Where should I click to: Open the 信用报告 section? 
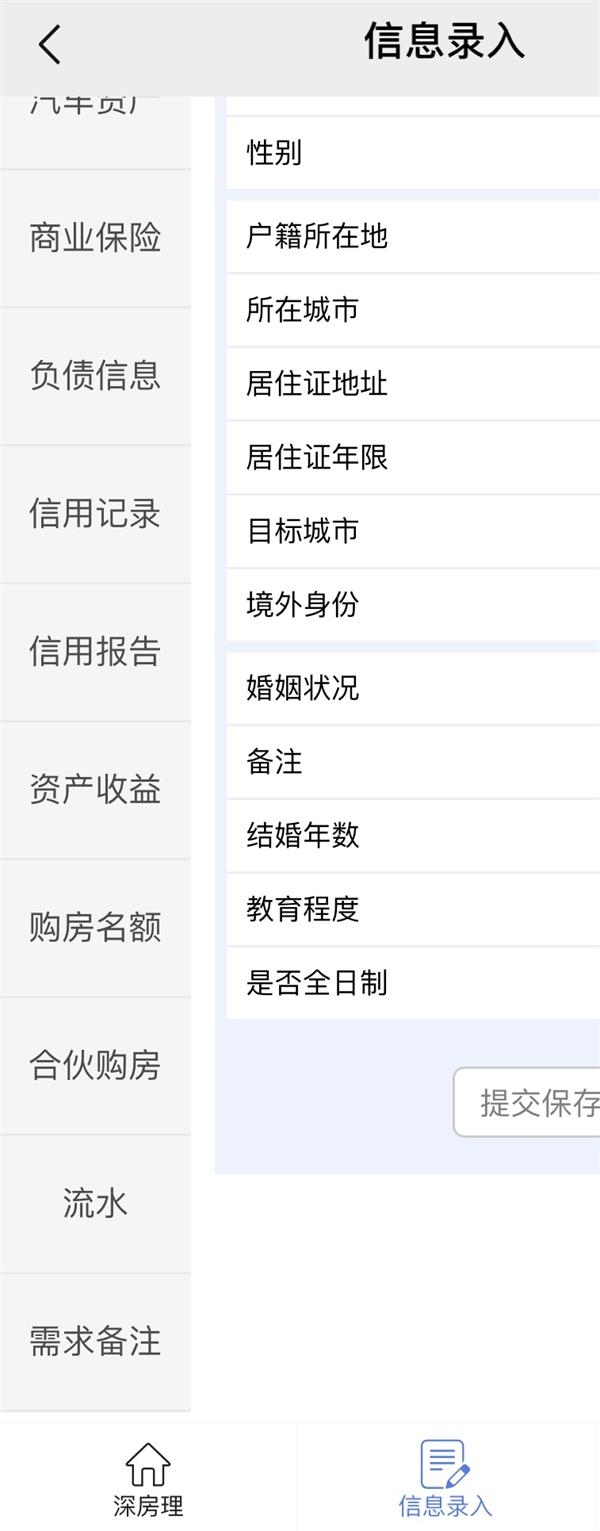[x=95, y=652]
